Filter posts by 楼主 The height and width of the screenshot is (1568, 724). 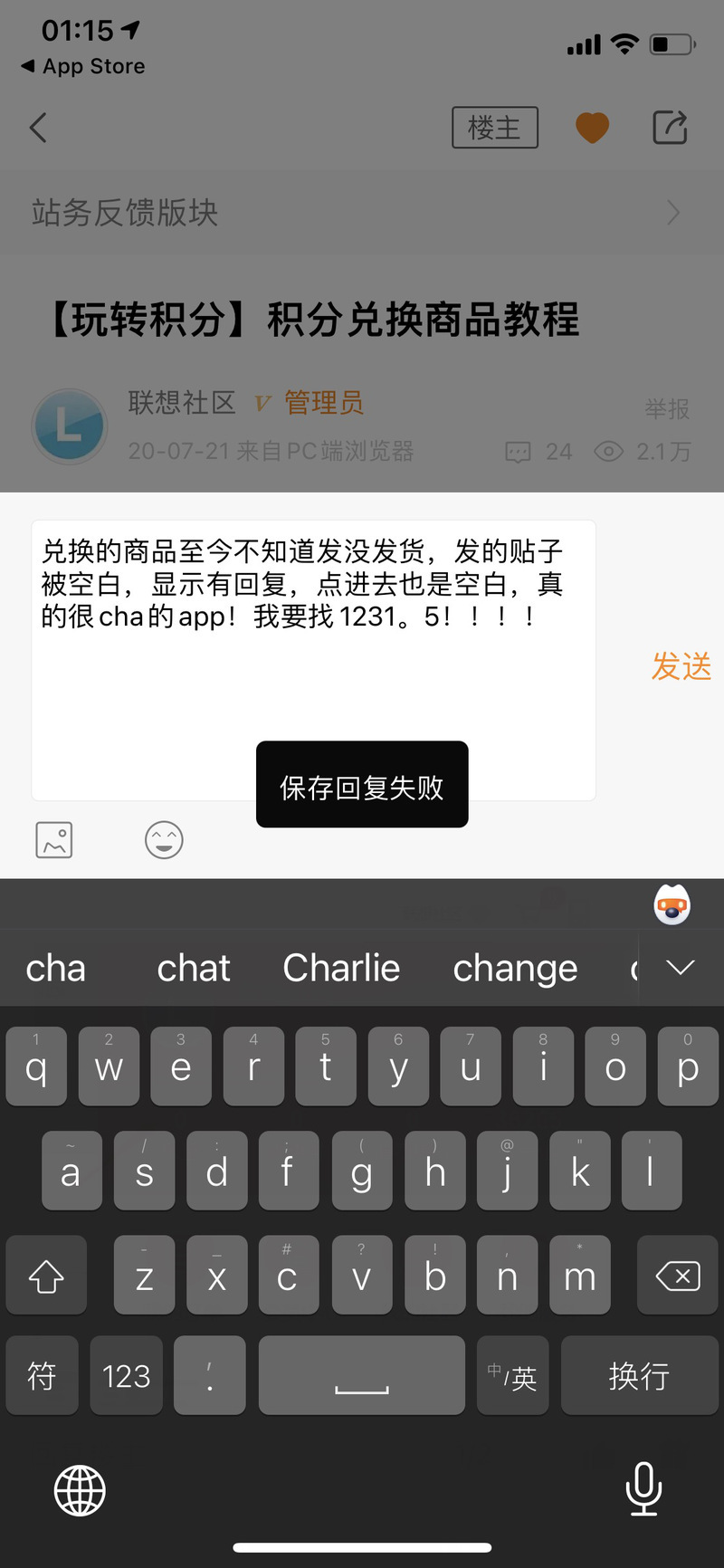[x=495, y=128]
